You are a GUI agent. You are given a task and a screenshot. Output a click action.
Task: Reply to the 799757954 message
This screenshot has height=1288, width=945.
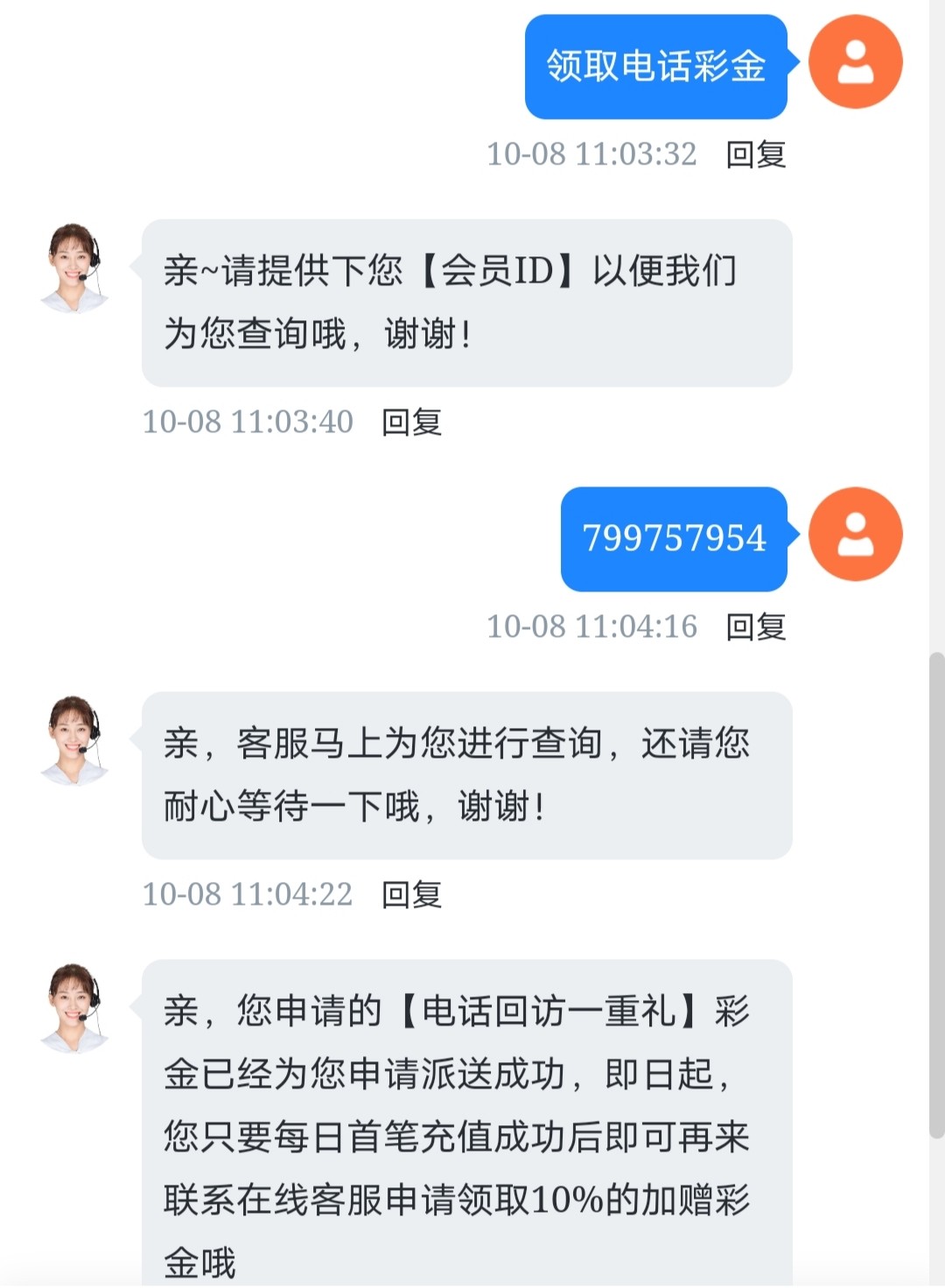[x=755, y=627]
